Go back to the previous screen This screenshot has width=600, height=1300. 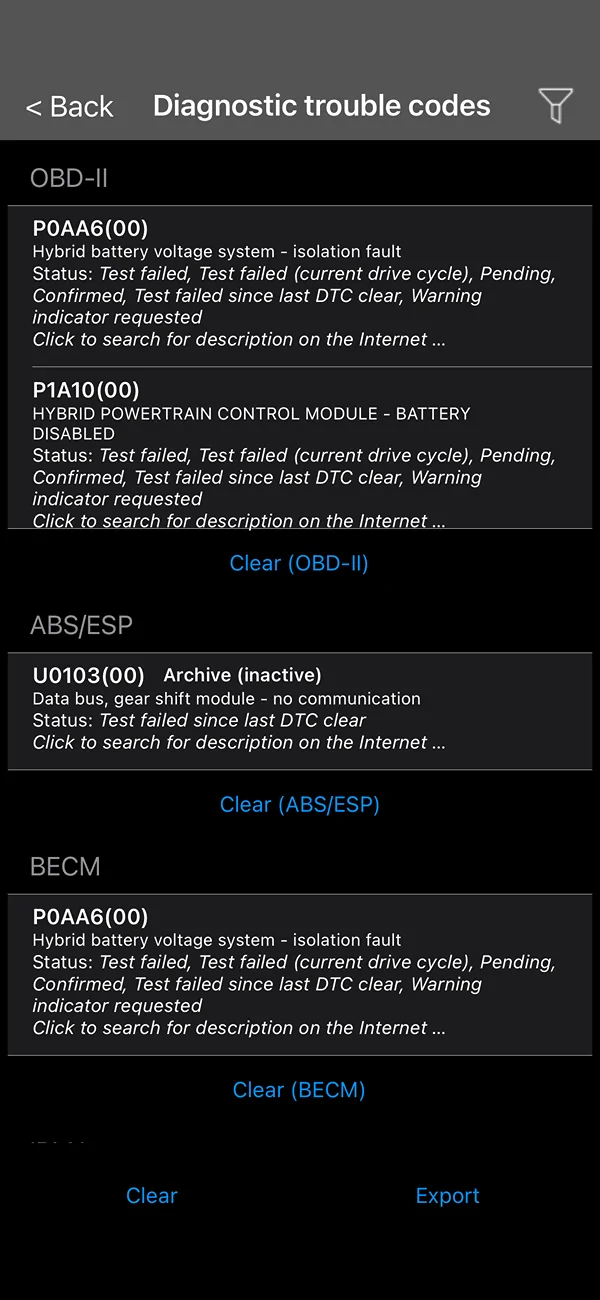(69, 106)
